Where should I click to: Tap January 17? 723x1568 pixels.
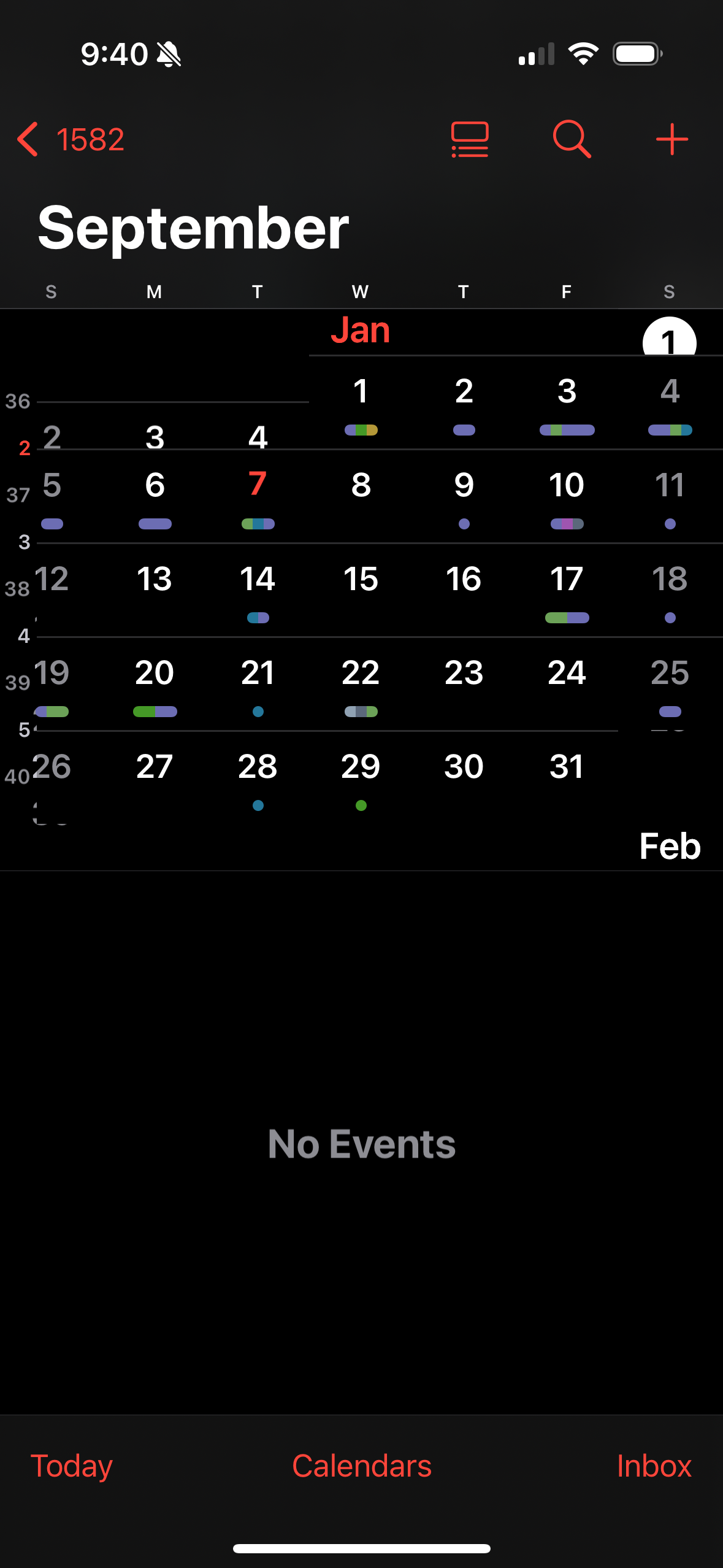567,578
